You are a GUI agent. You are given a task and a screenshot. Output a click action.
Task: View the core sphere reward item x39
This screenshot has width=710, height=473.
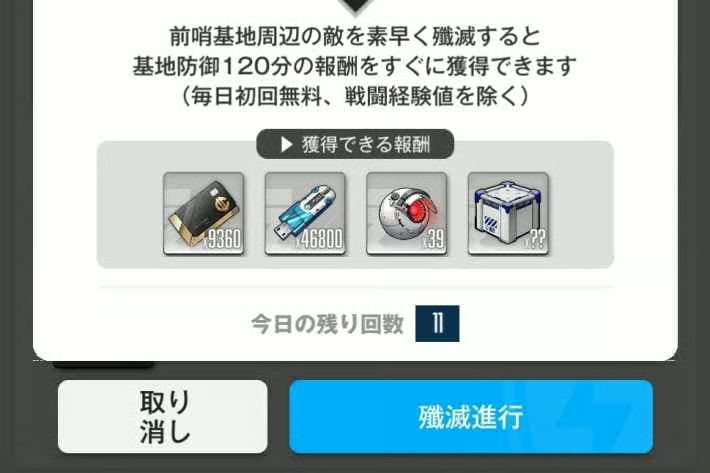coord(406,213)
